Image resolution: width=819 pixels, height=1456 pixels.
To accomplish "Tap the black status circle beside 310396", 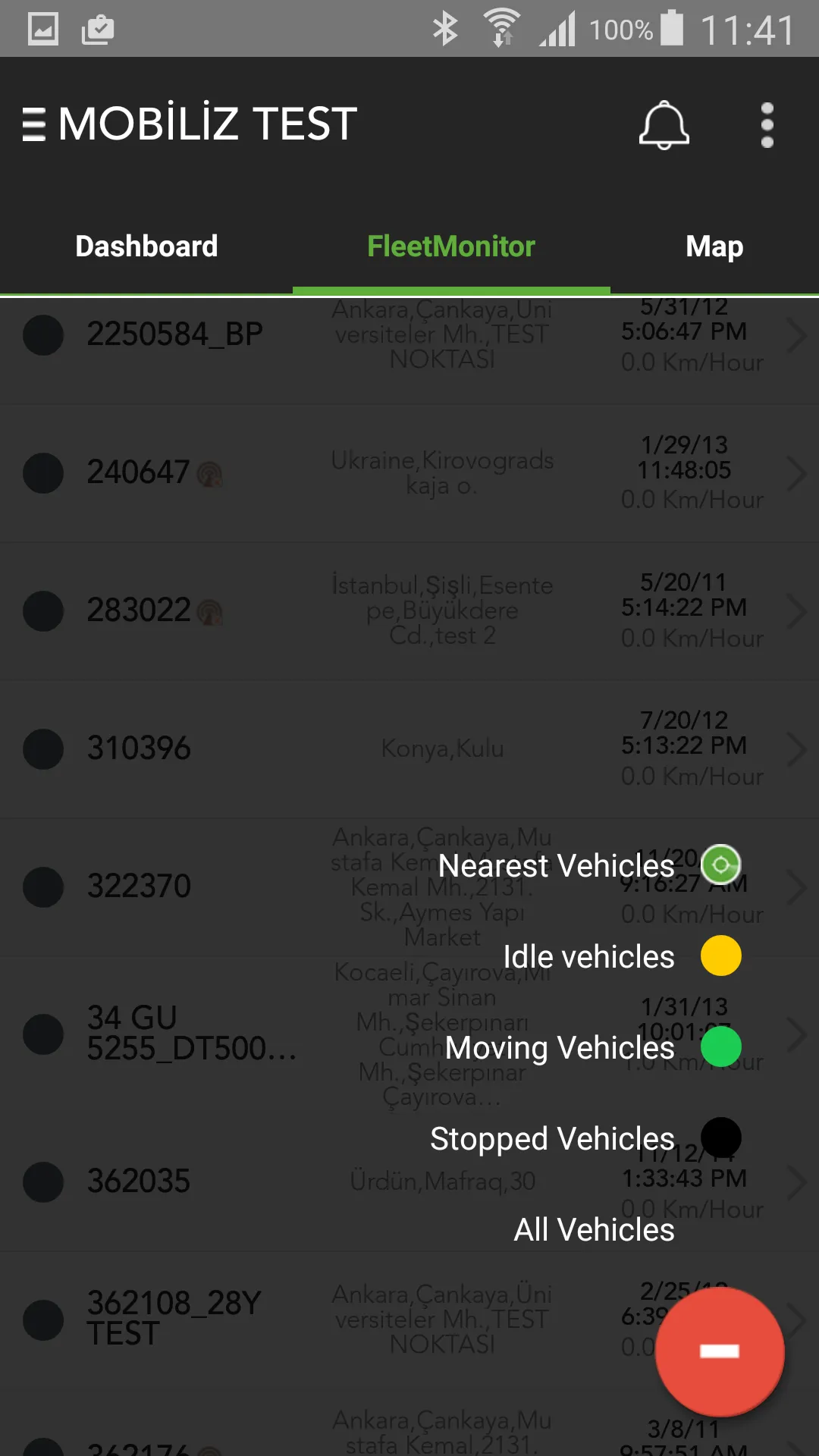I will 43,749.
